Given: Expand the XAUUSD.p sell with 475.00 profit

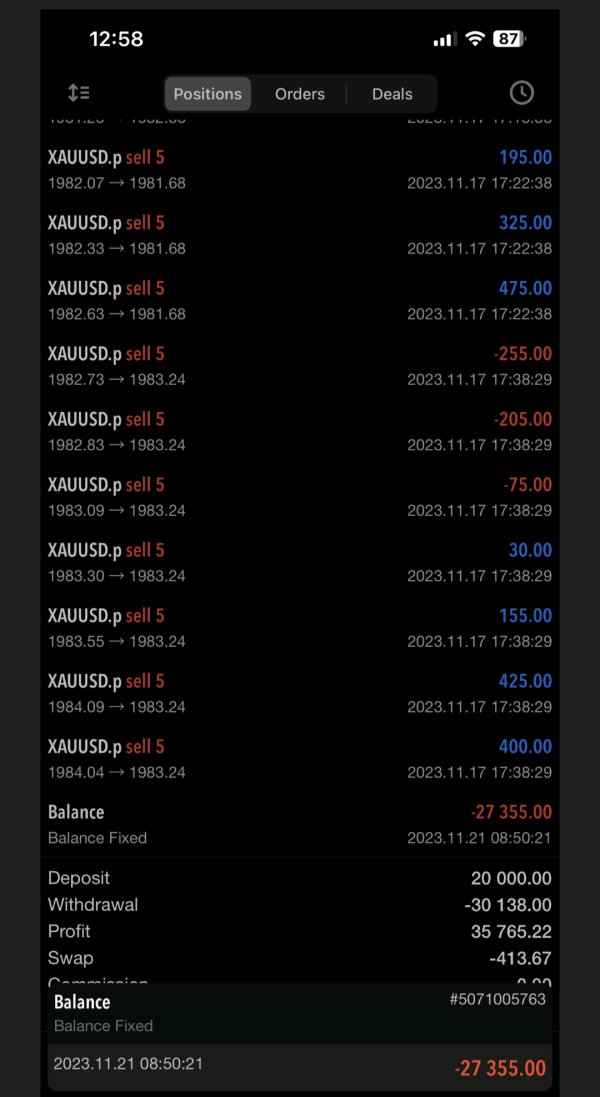Looking at the screenshot, I should coord(300,301).
